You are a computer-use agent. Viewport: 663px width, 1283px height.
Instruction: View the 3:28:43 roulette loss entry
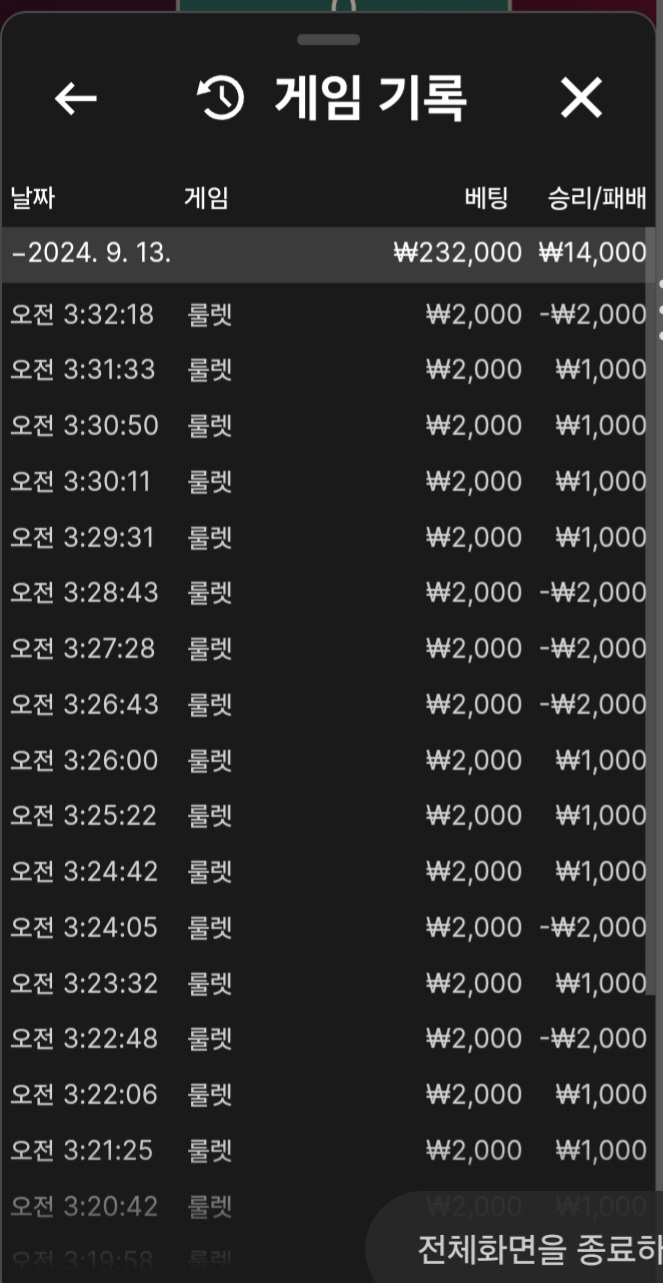328,593
